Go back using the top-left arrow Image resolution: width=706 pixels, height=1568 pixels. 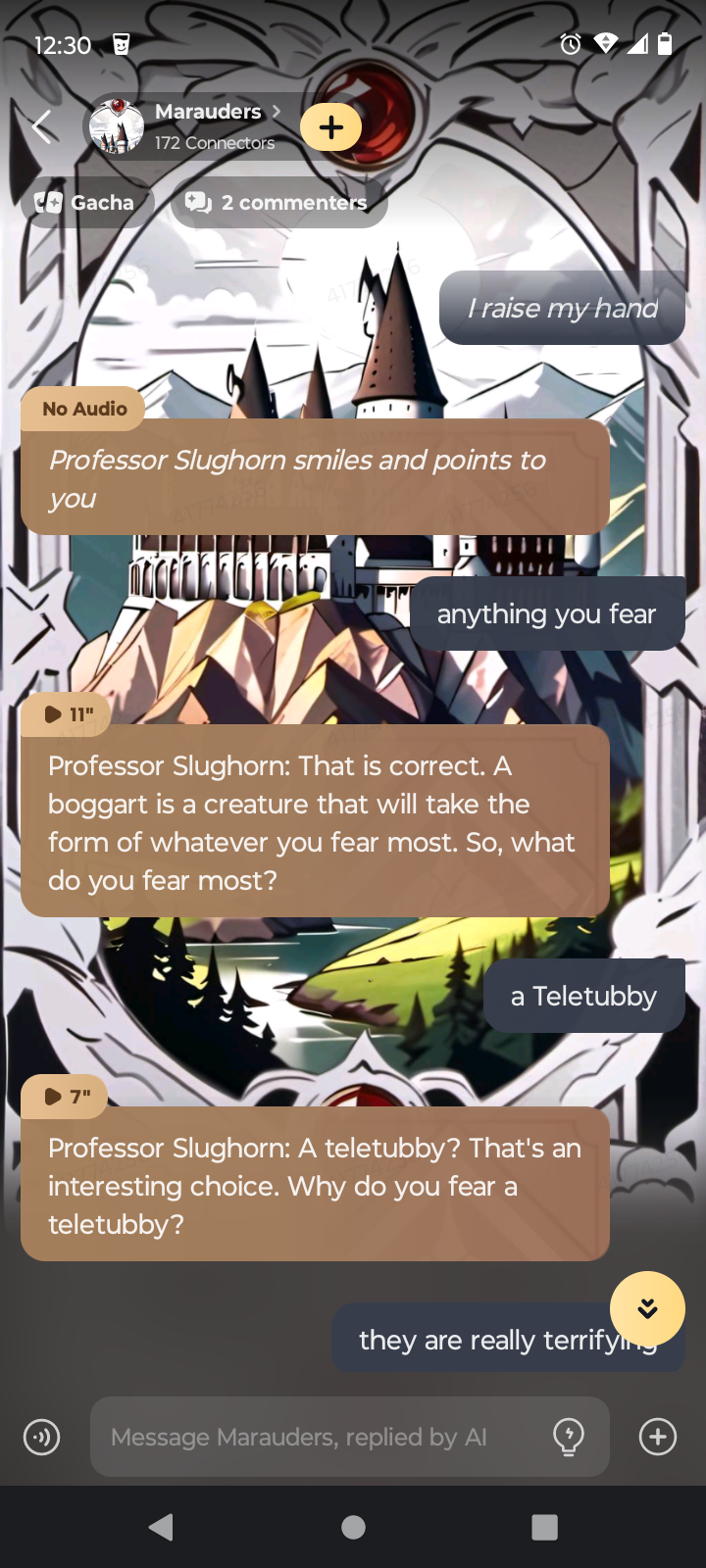click(42, 126)
